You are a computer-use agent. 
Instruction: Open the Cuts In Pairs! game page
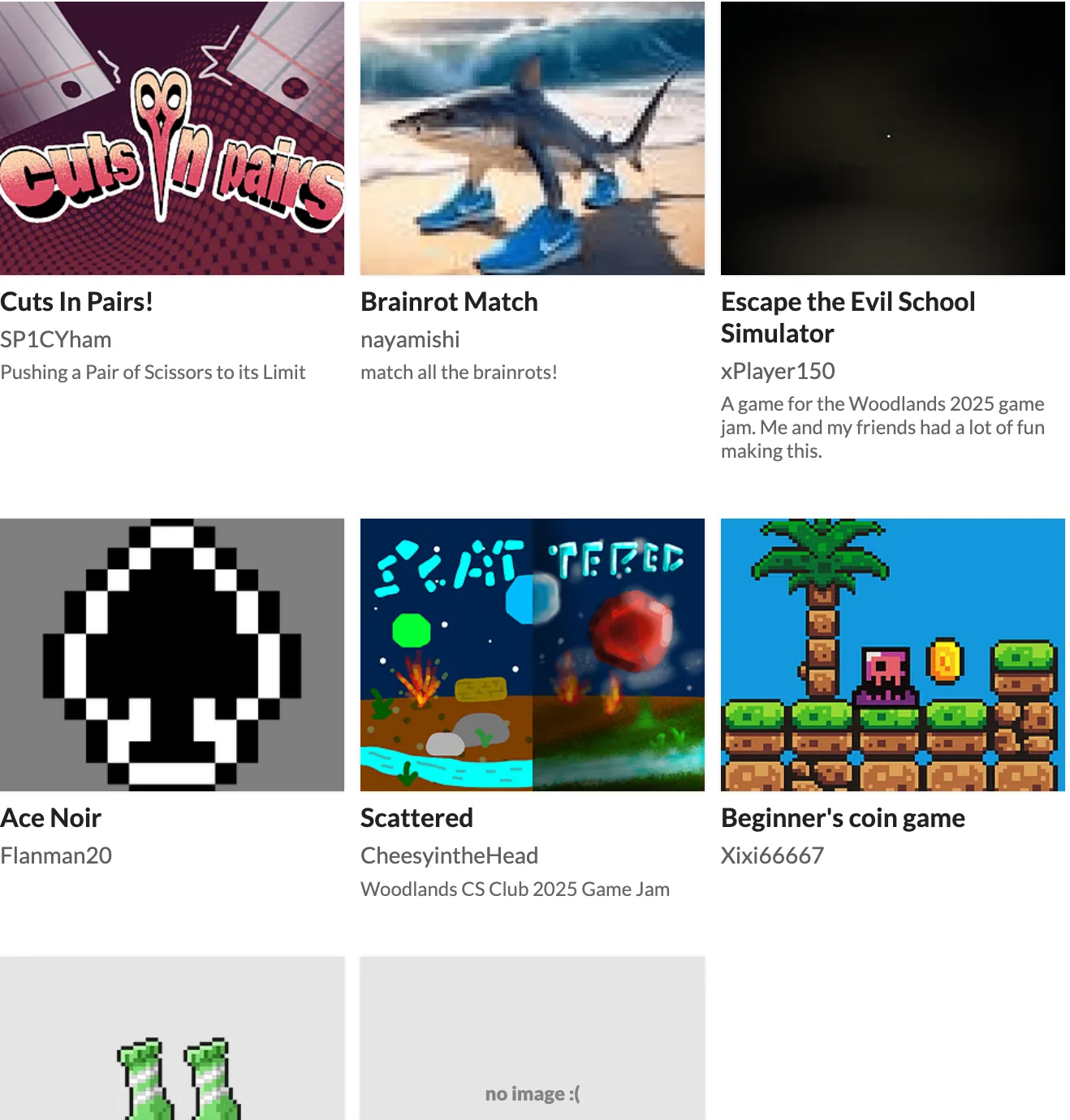77,301
